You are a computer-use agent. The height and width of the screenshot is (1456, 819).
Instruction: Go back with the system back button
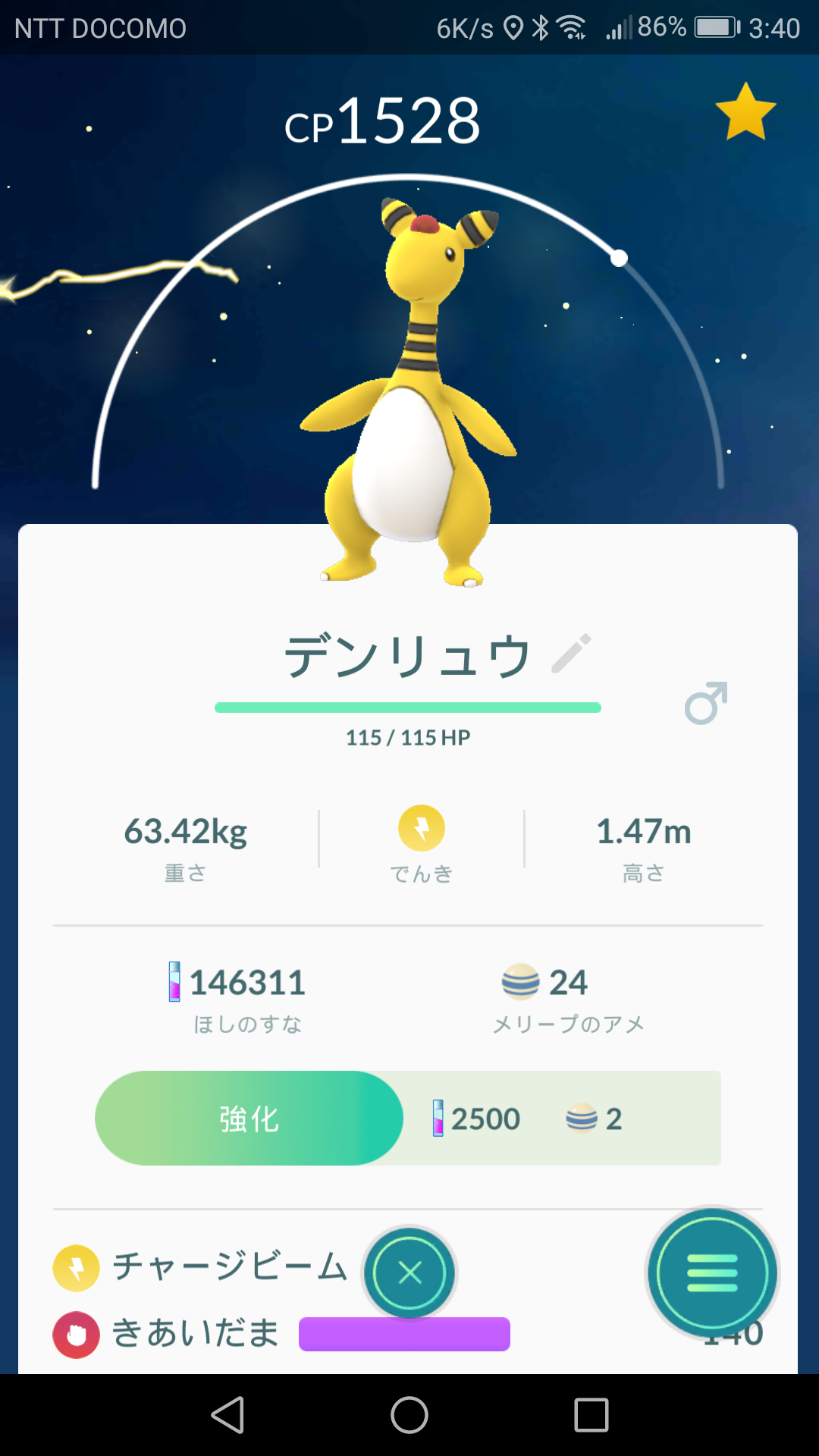[227, 1415]
